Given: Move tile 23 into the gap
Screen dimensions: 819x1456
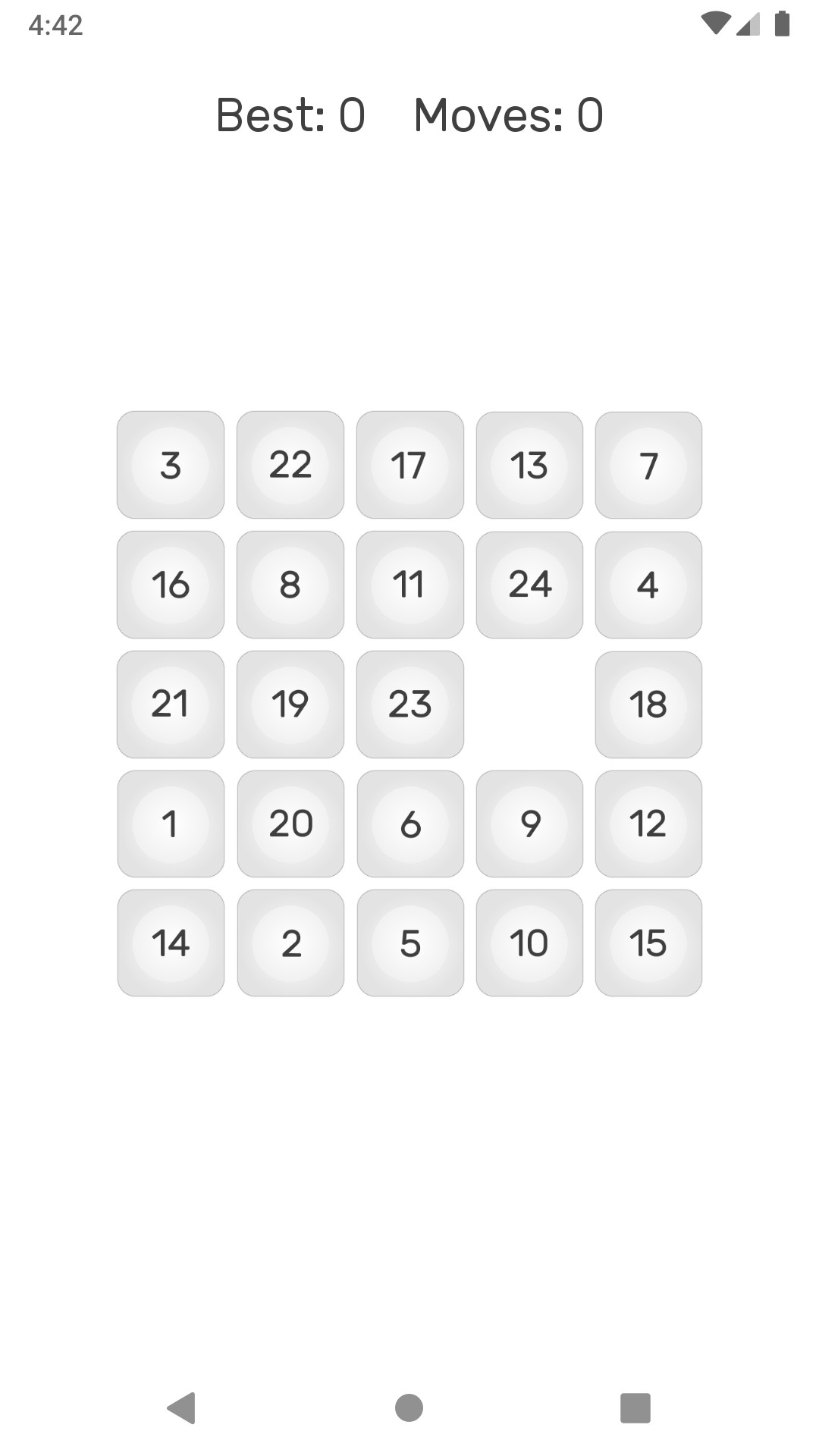Looking at the screenshot, I should click(x=409, y=704).
